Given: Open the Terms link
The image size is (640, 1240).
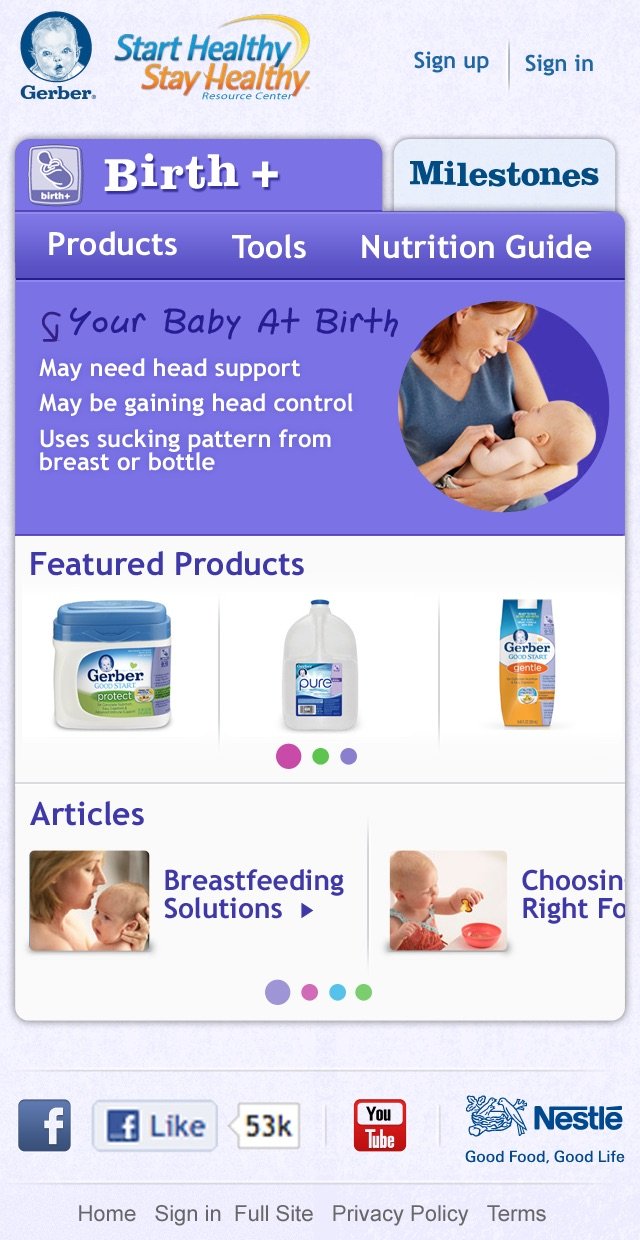Looking at the screenshot, I should [516, 1214].
